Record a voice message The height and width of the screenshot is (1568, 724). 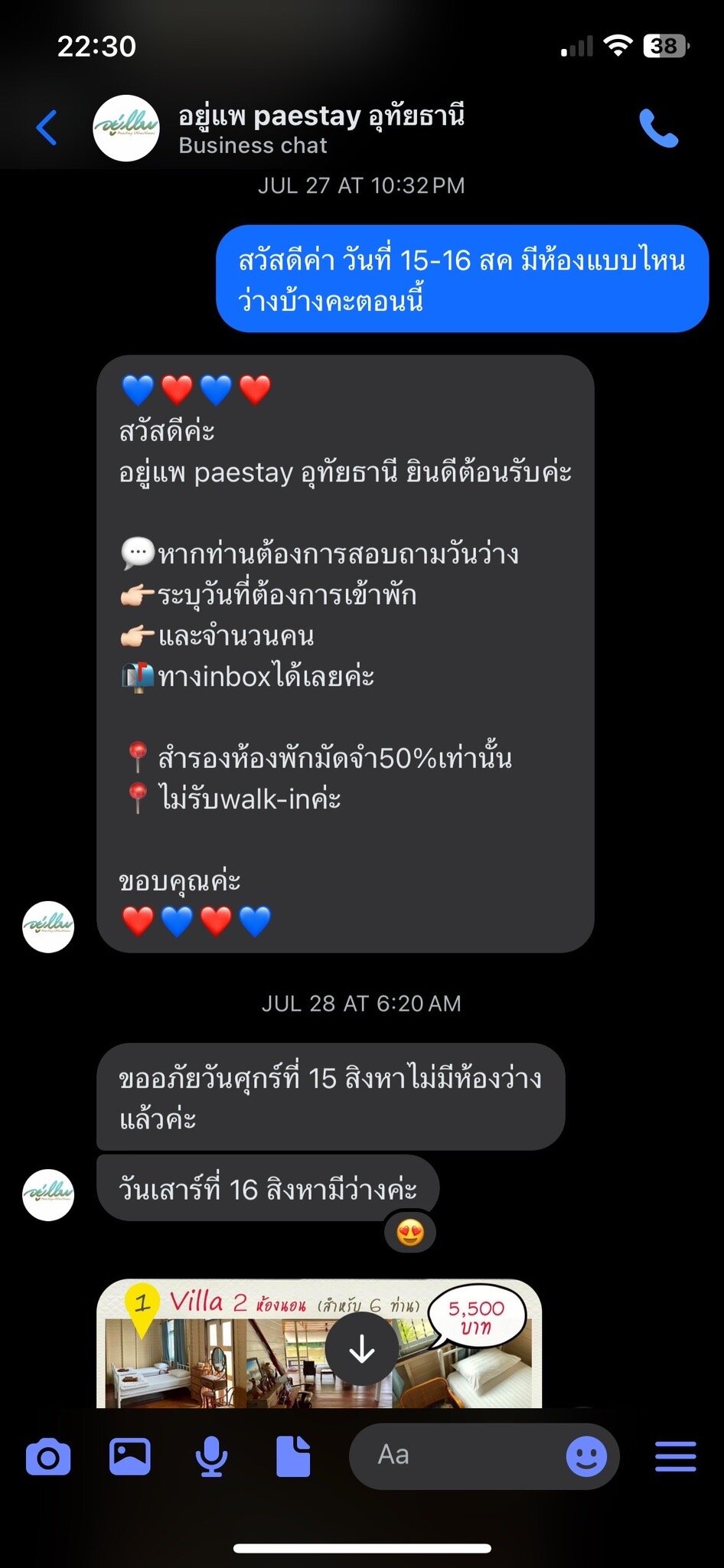click(x=211, y=1455)
